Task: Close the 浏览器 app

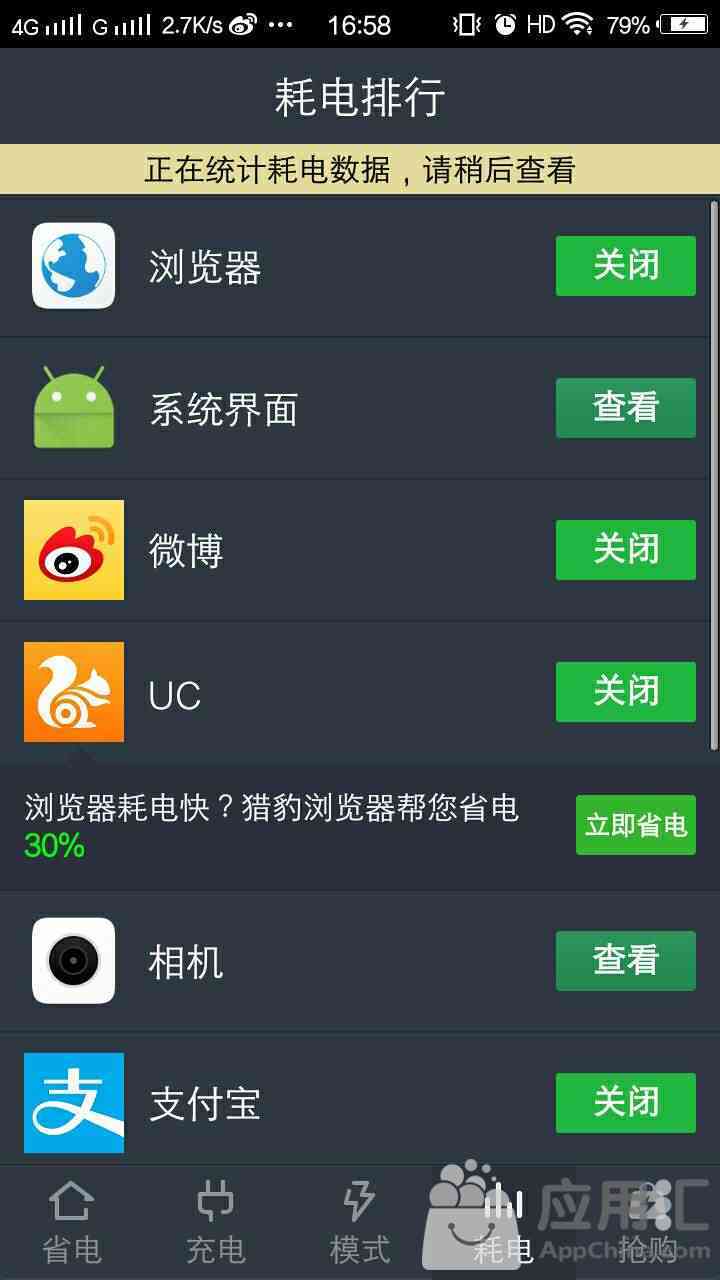Action: click(x=626, y=266)
